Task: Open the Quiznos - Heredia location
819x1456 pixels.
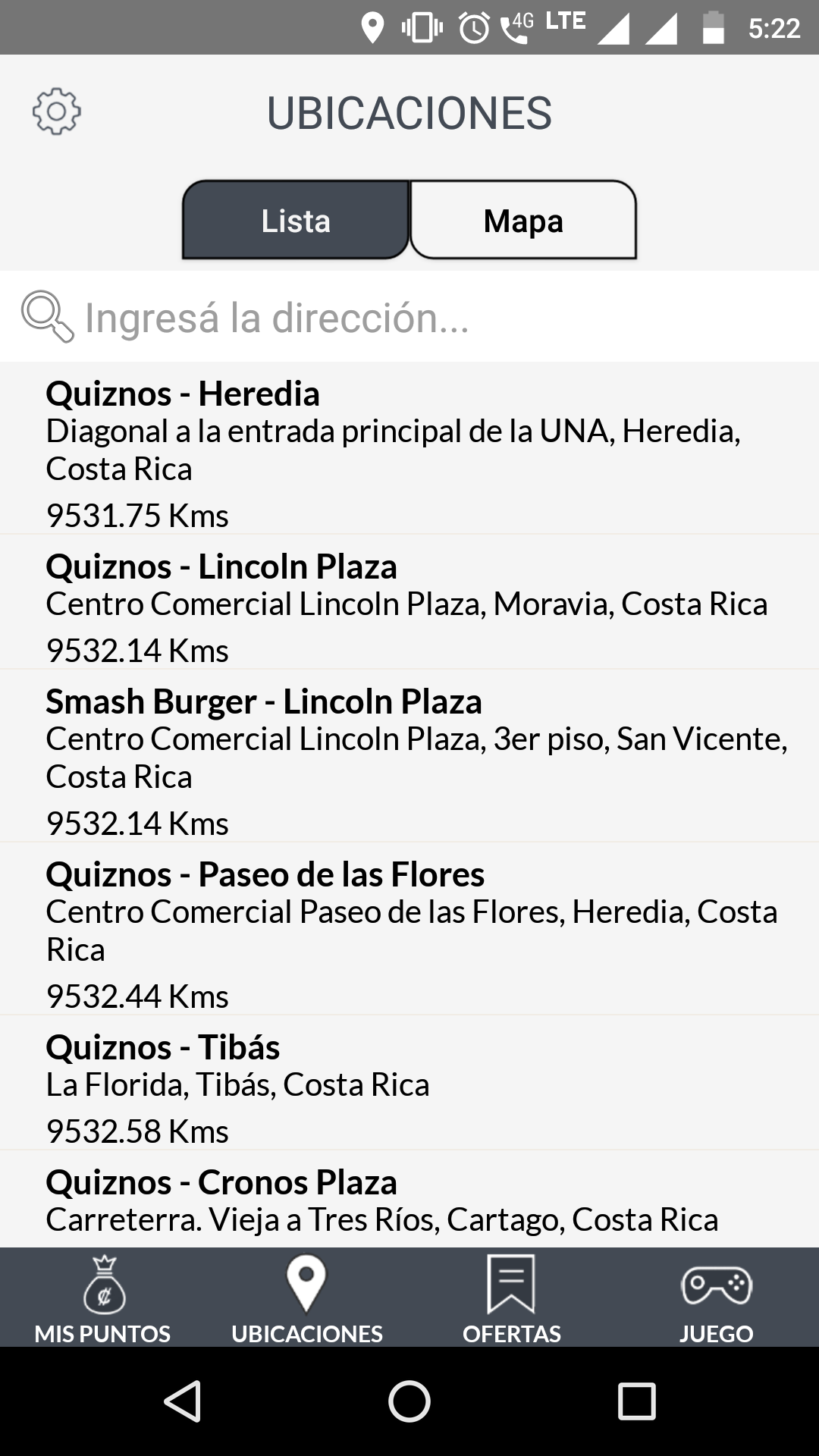Action: (409, 449)
